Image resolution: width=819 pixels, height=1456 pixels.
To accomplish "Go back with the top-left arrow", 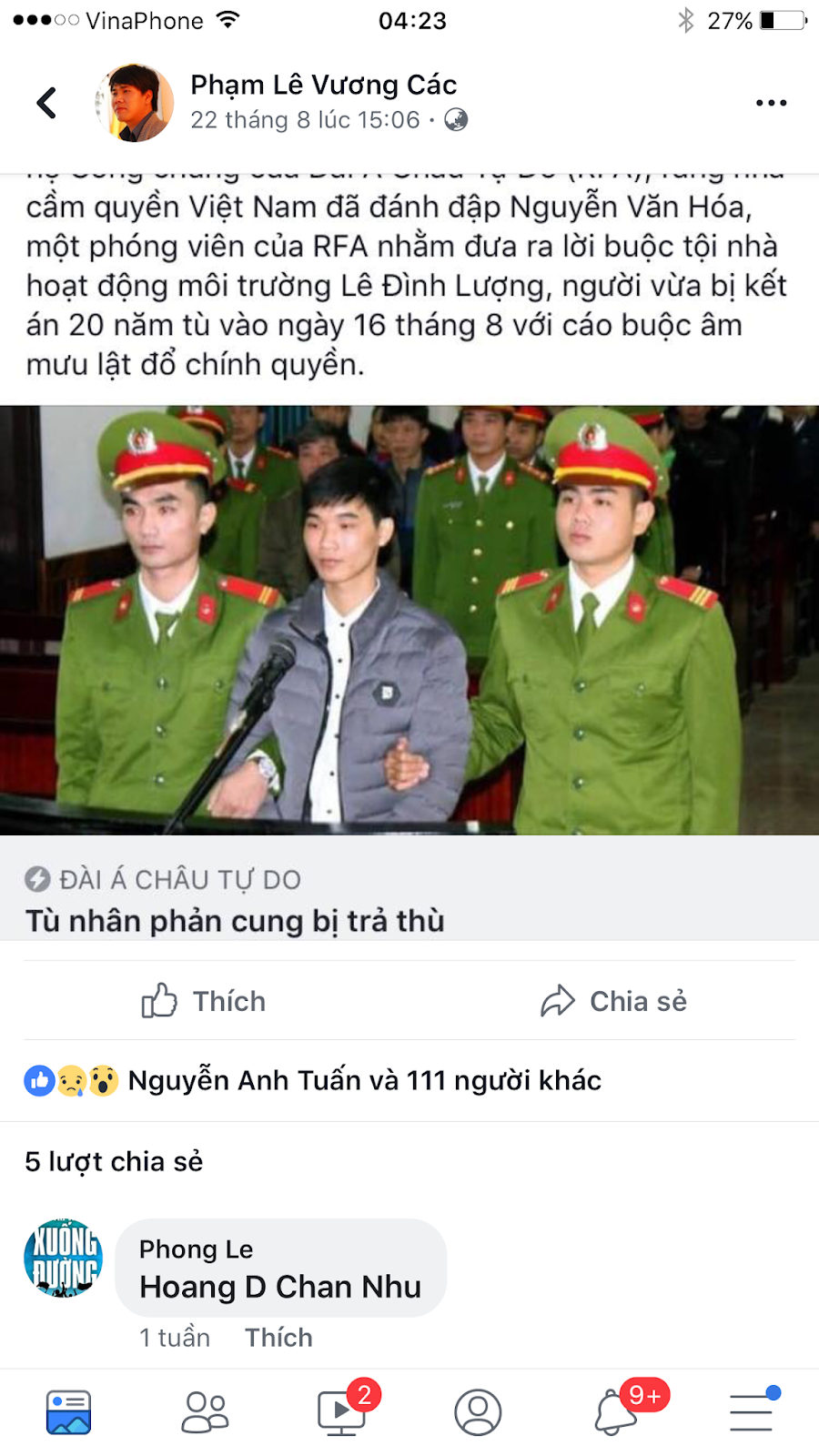I will [47, 103].
